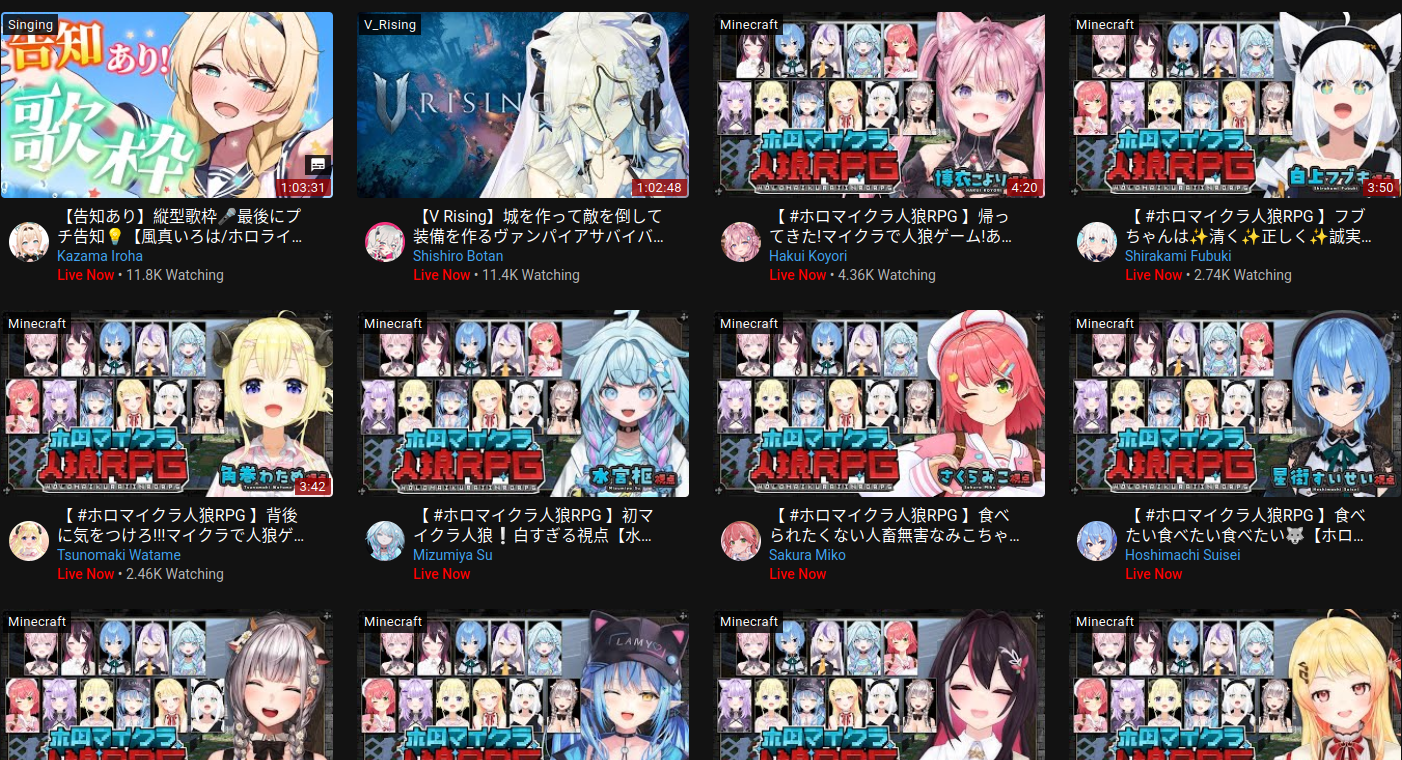Open Shirakami Fubuki's Minecraft stream thumbnail
Viewport: 1402px width, 760px height.
pyautogui.click(x=1235, y=105)
